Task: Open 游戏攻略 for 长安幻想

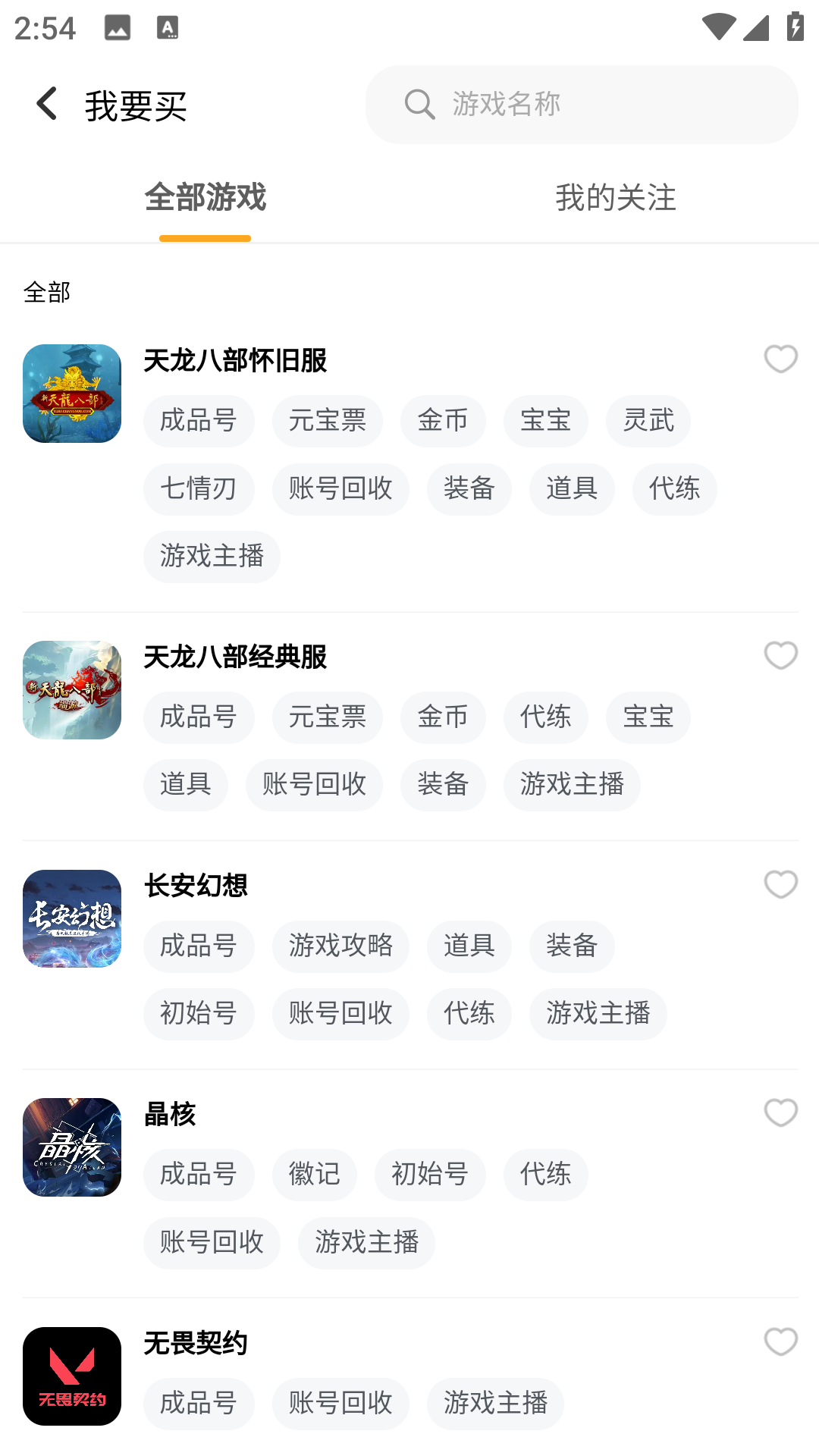Action: click(340, 946)
